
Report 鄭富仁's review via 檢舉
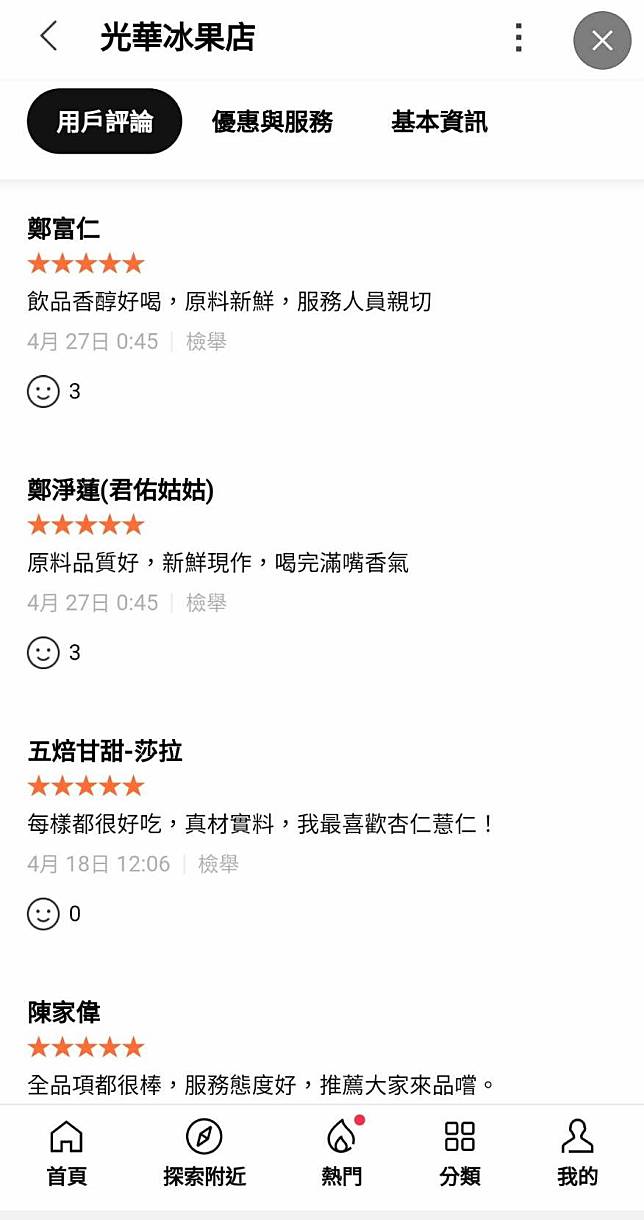click(x=206, y=342)
